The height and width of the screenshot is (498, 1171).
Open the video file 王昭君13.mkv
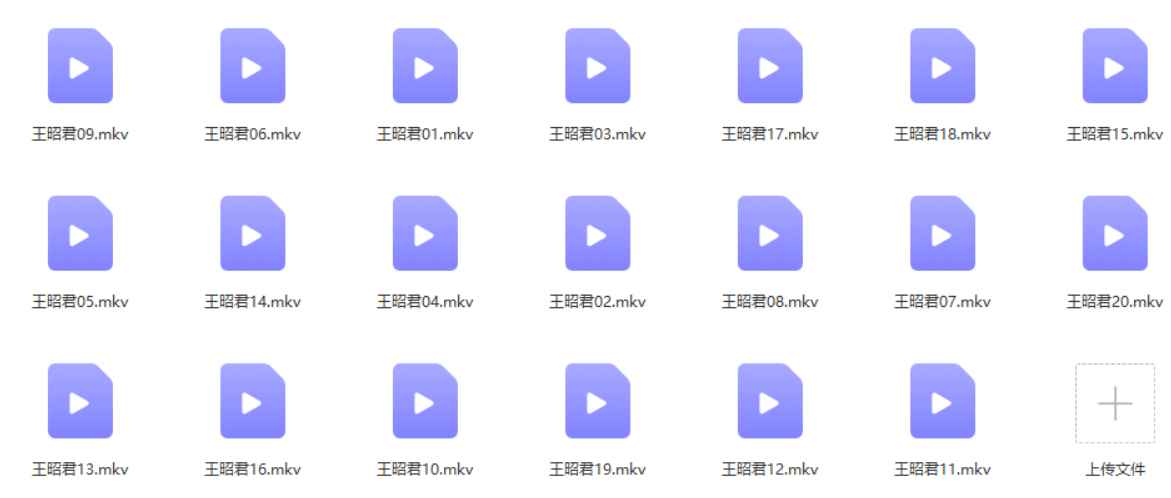80,402
